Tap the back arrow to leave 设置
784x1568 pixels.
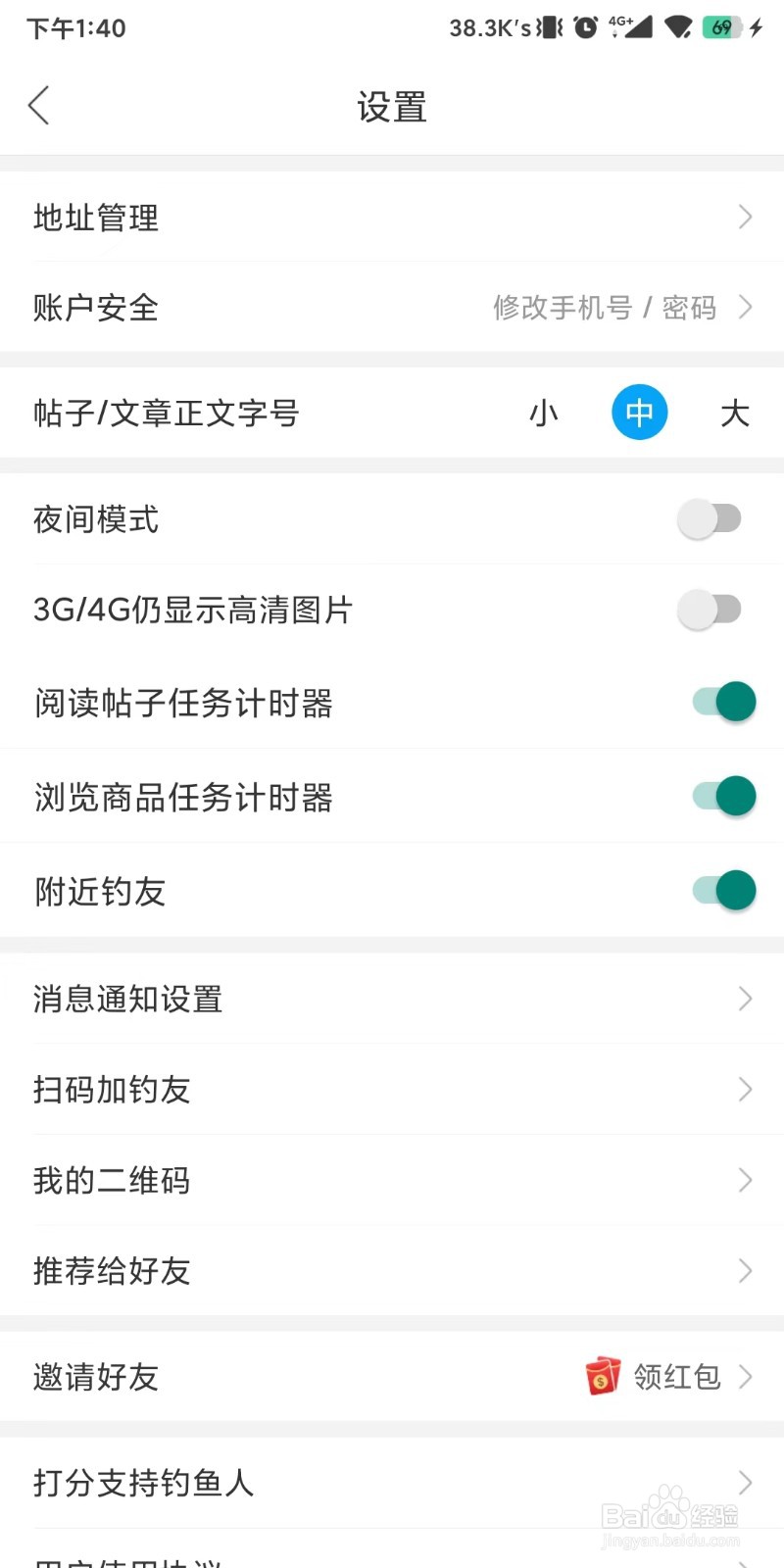39,104
